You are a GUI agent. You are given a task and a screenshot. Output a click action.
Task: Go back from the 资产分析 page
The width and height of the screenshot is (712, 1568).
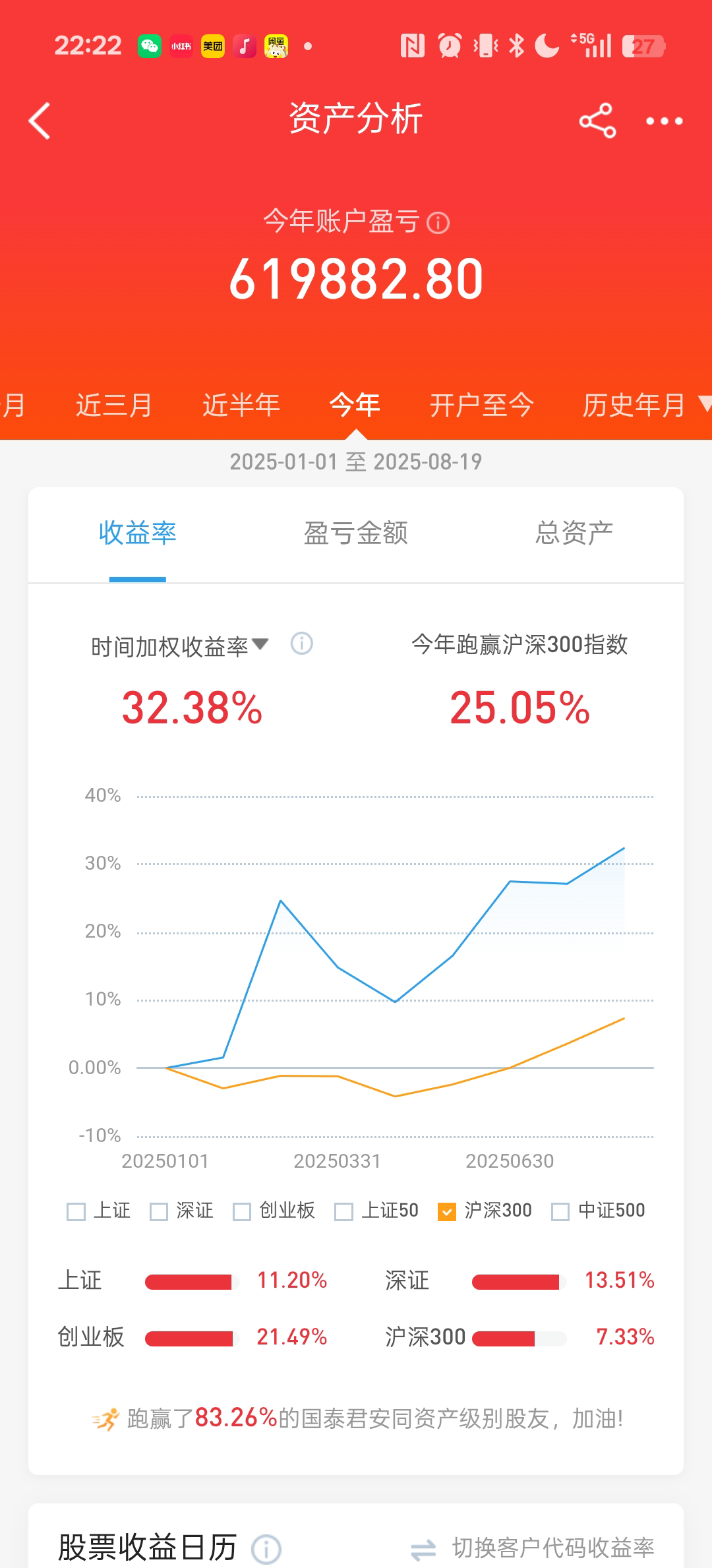pos(40,121)
